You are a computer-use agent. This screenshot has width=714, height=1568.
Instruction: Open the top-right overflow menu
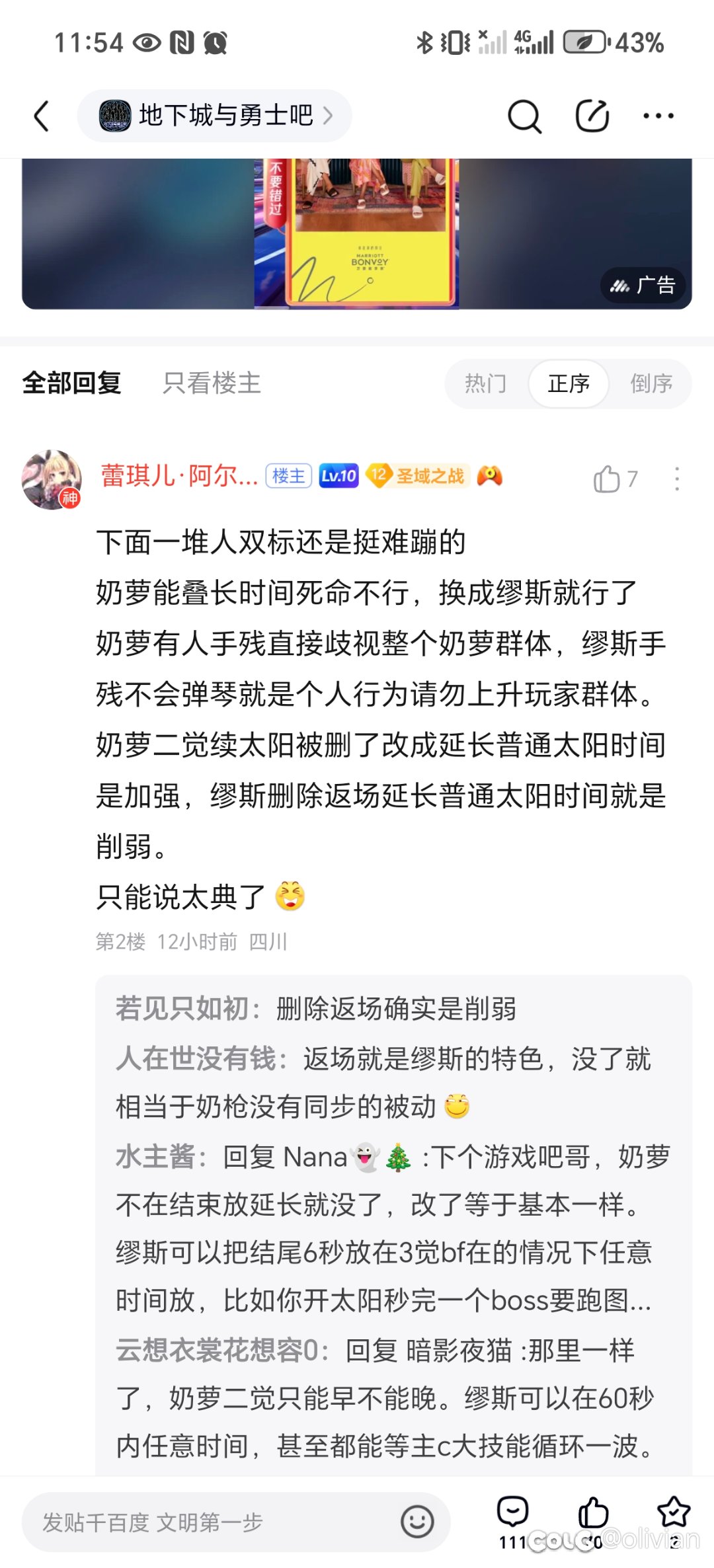(658, 116)
